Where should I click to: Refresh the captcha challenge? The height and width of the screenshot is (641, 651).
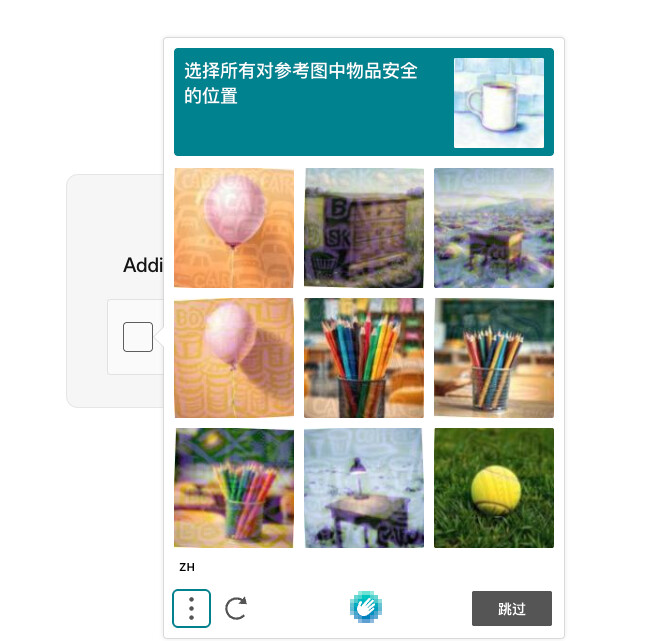pyautogui.click(x=236, y=609)
